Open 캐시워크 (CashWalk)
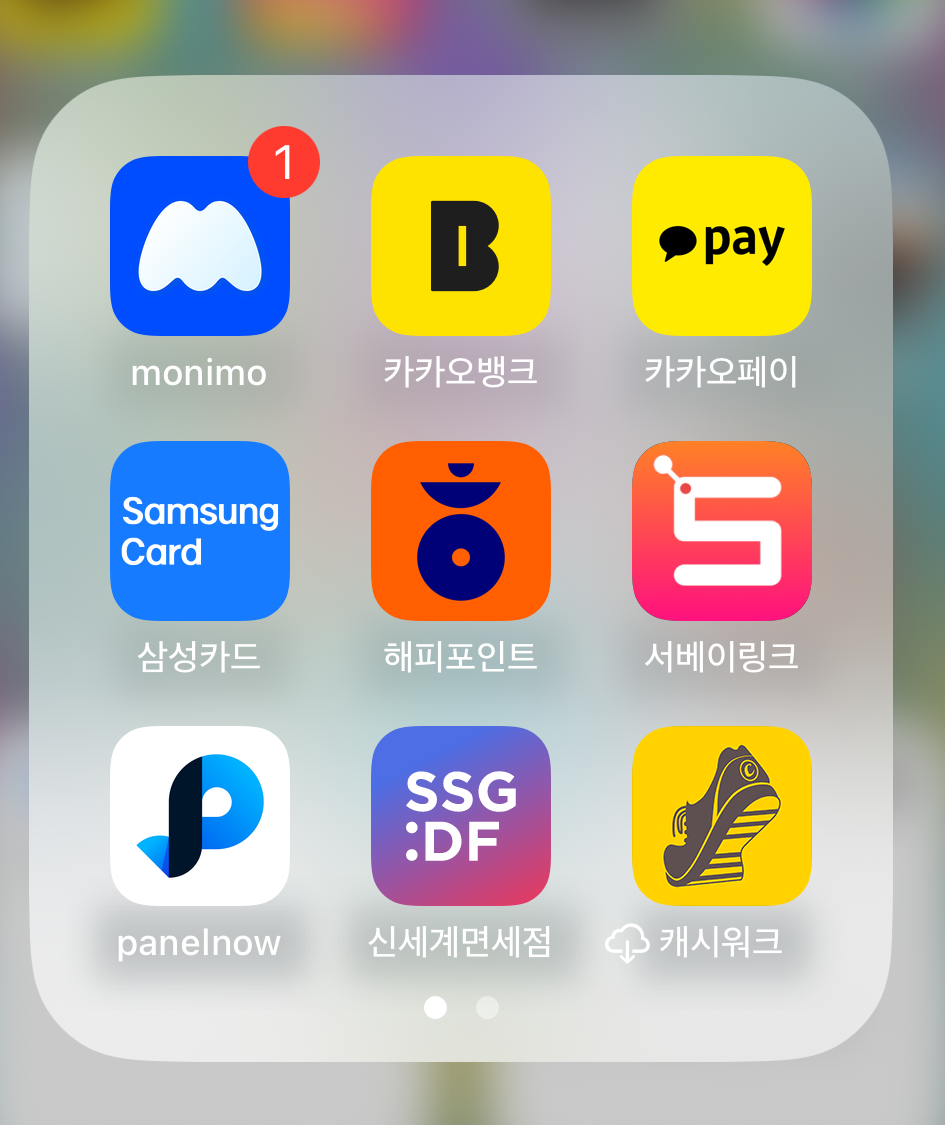 [x=721, y=815]
